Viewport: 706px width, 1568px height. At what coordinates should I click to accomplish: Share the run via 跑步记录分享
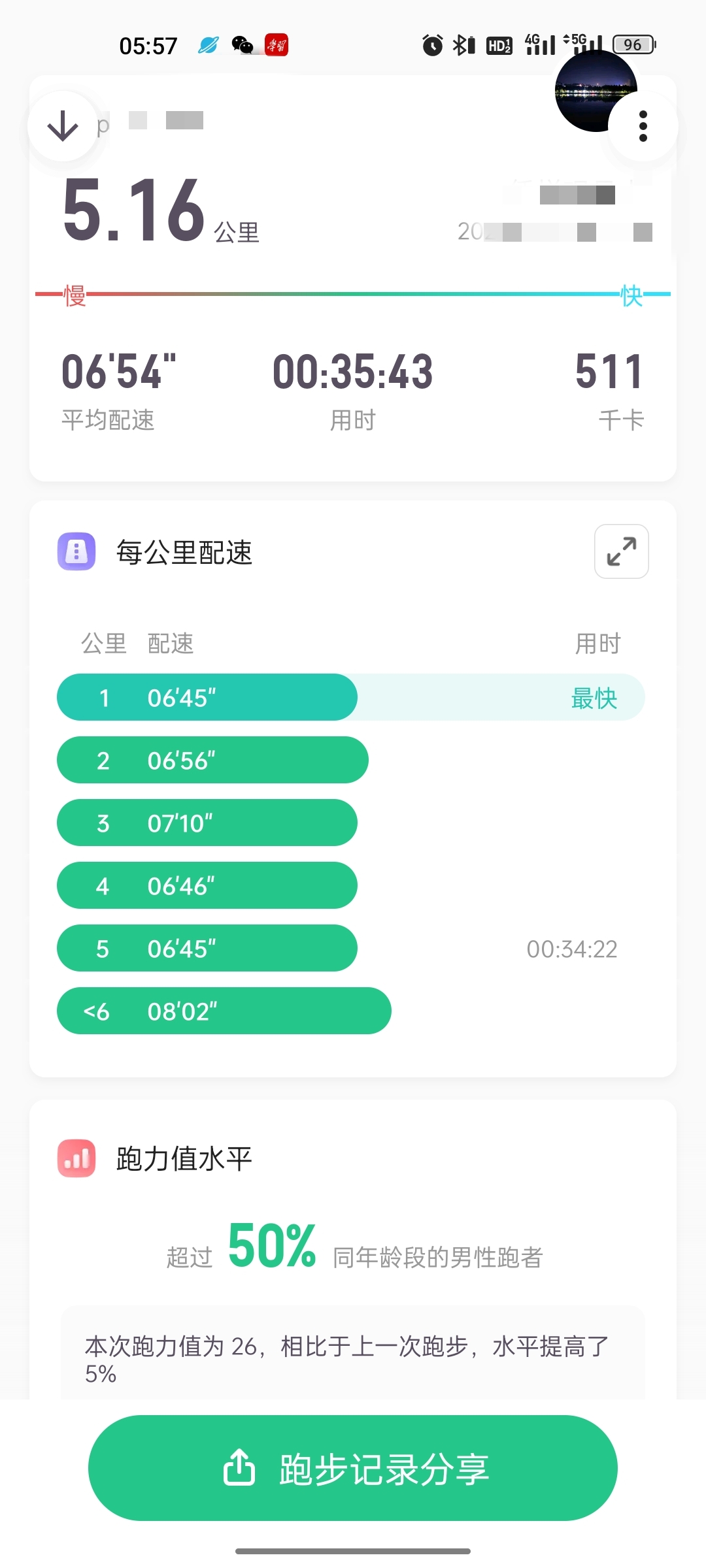353,1468
